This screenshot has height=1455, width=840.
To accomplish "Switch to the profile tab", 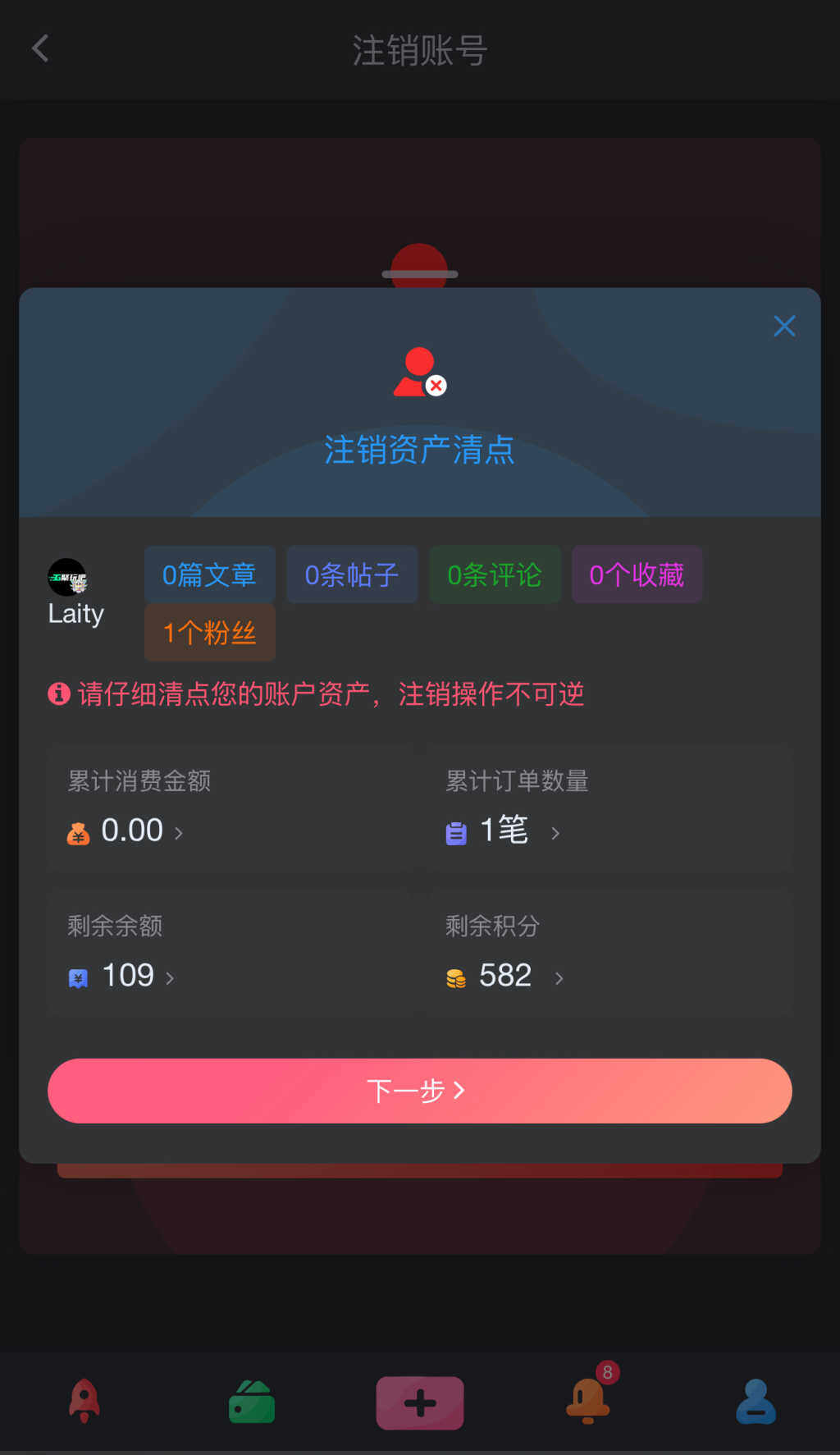I will tap(756, 1401).
